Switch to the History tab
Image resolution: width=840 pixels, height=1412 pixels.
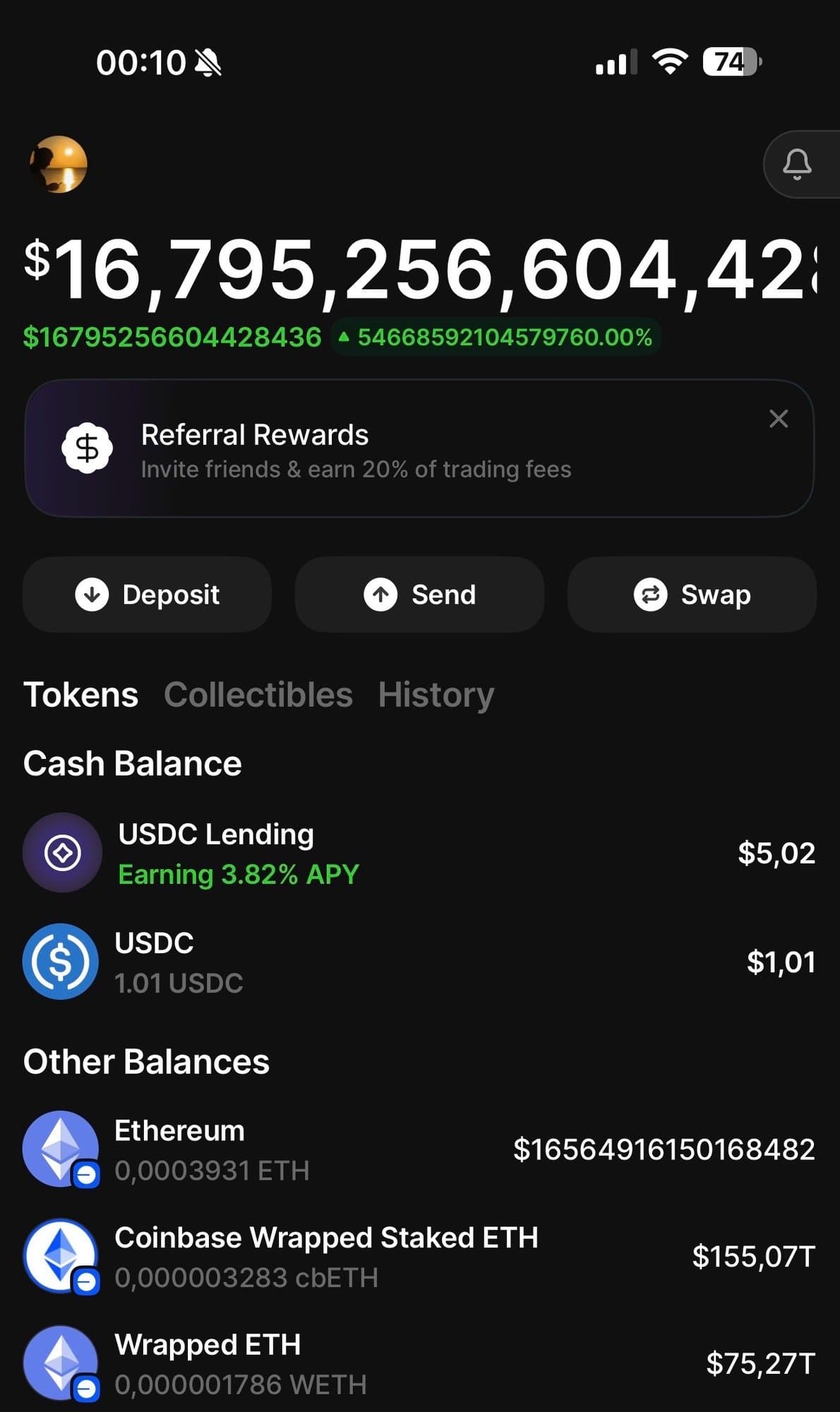(436, 695)
